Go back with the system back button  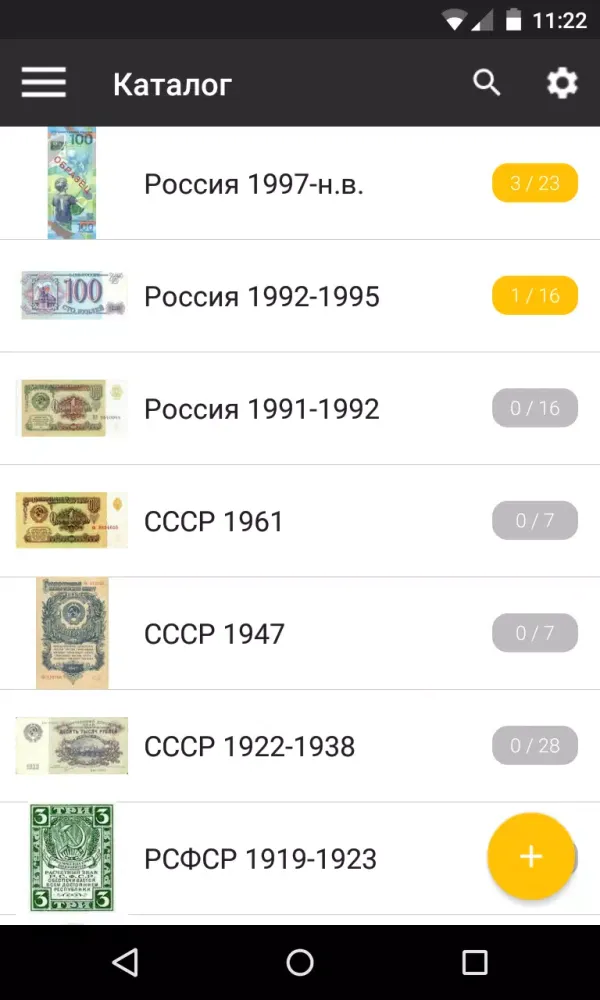(x=125, y=962)
